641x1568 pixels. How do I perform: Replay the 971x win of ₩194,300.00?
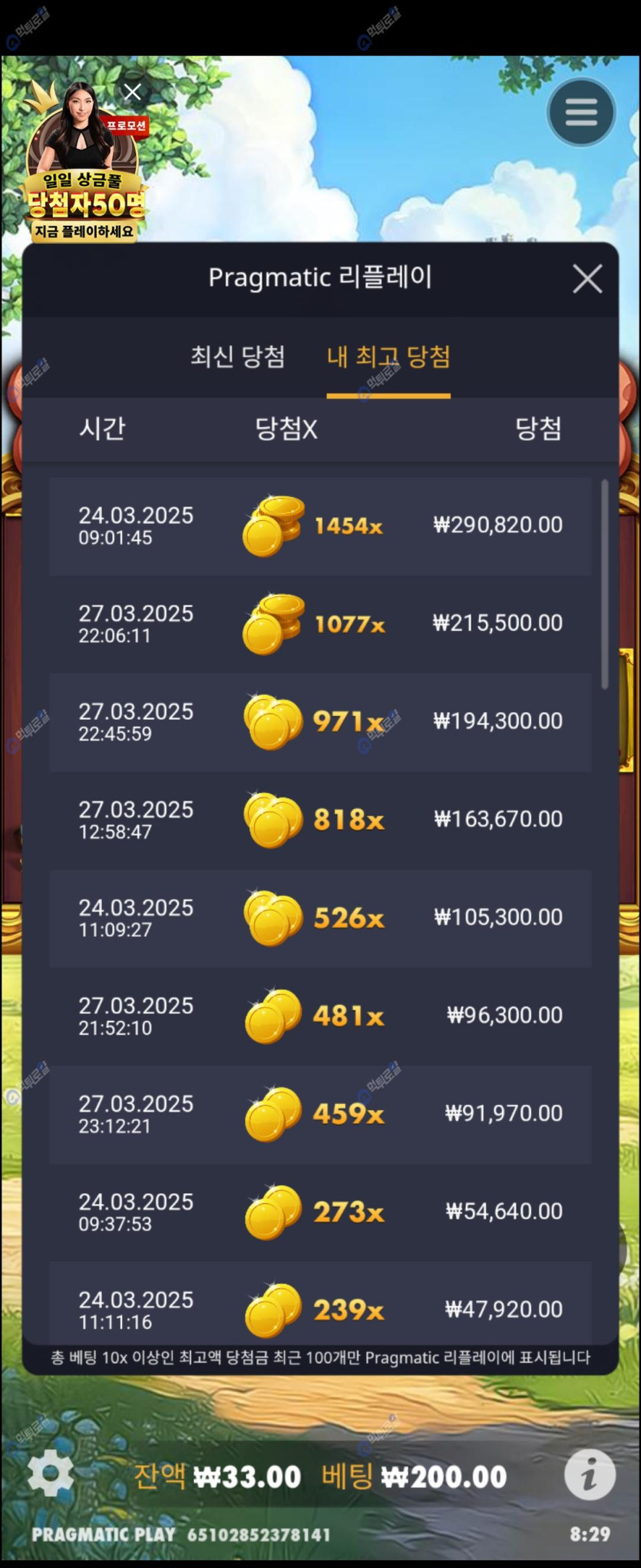320,722
